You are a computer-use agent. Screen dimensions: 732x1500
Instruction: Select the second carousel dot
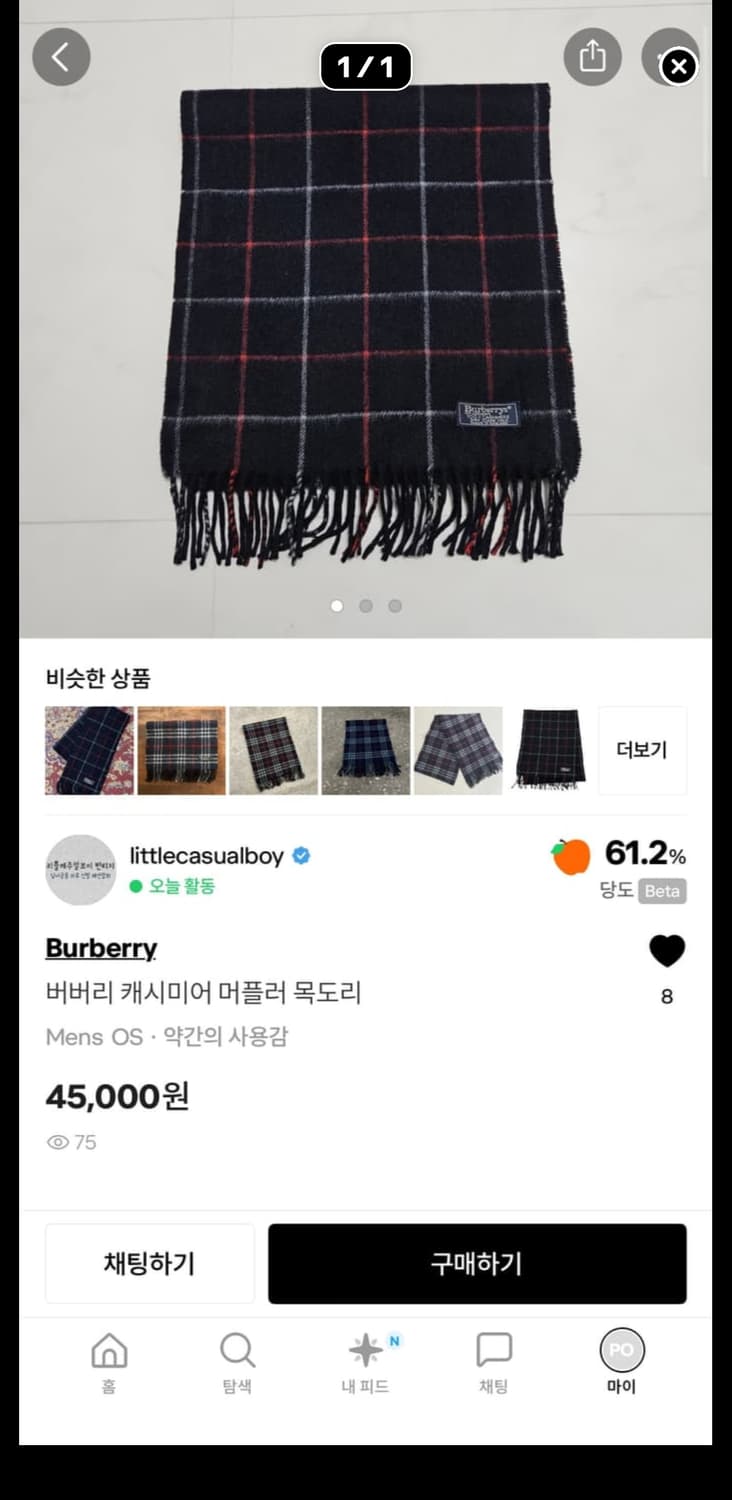pos(366,606)
